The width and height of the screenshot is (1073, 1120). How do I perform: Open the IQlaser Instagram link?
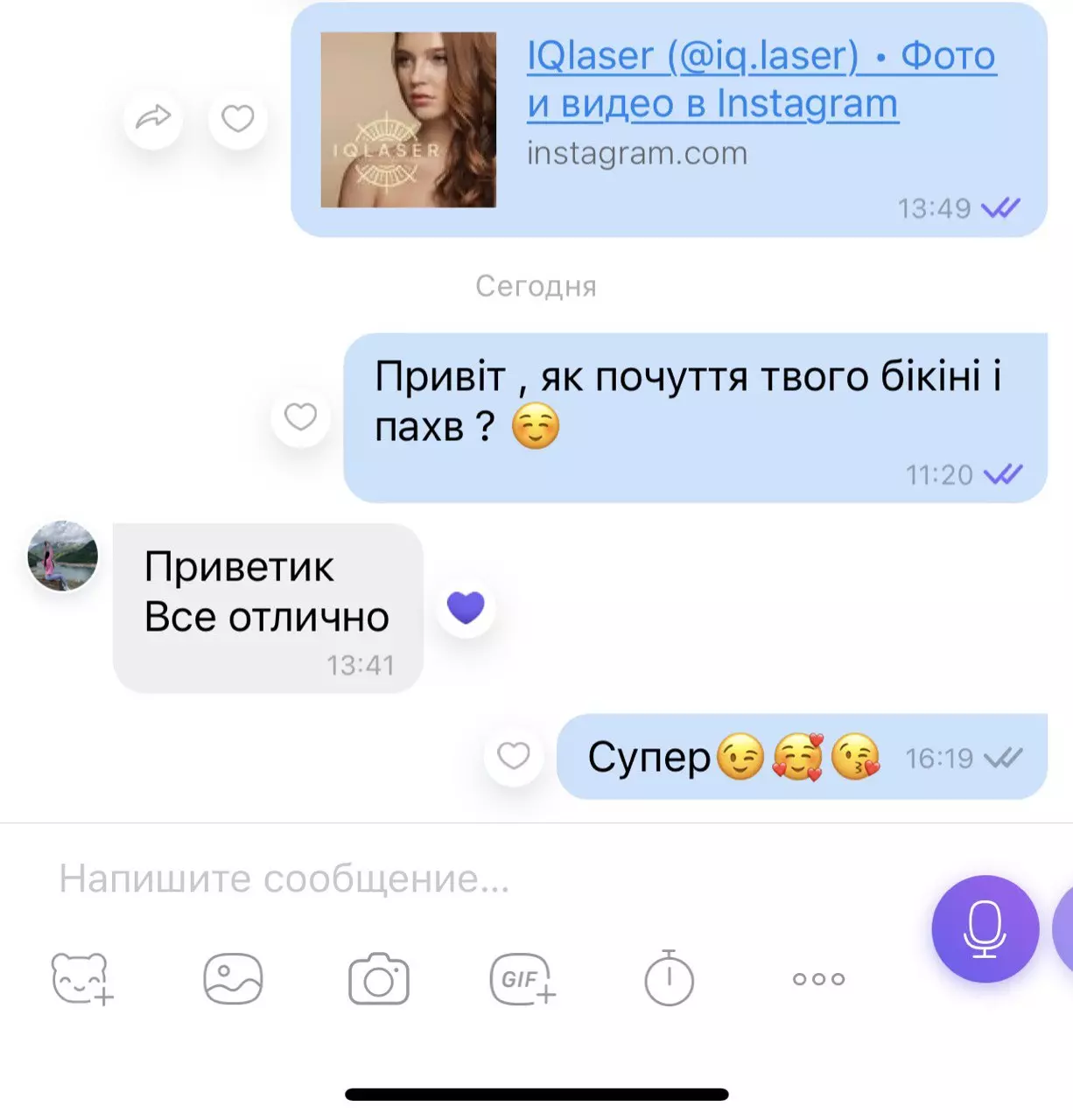click(x=760, y=80)
